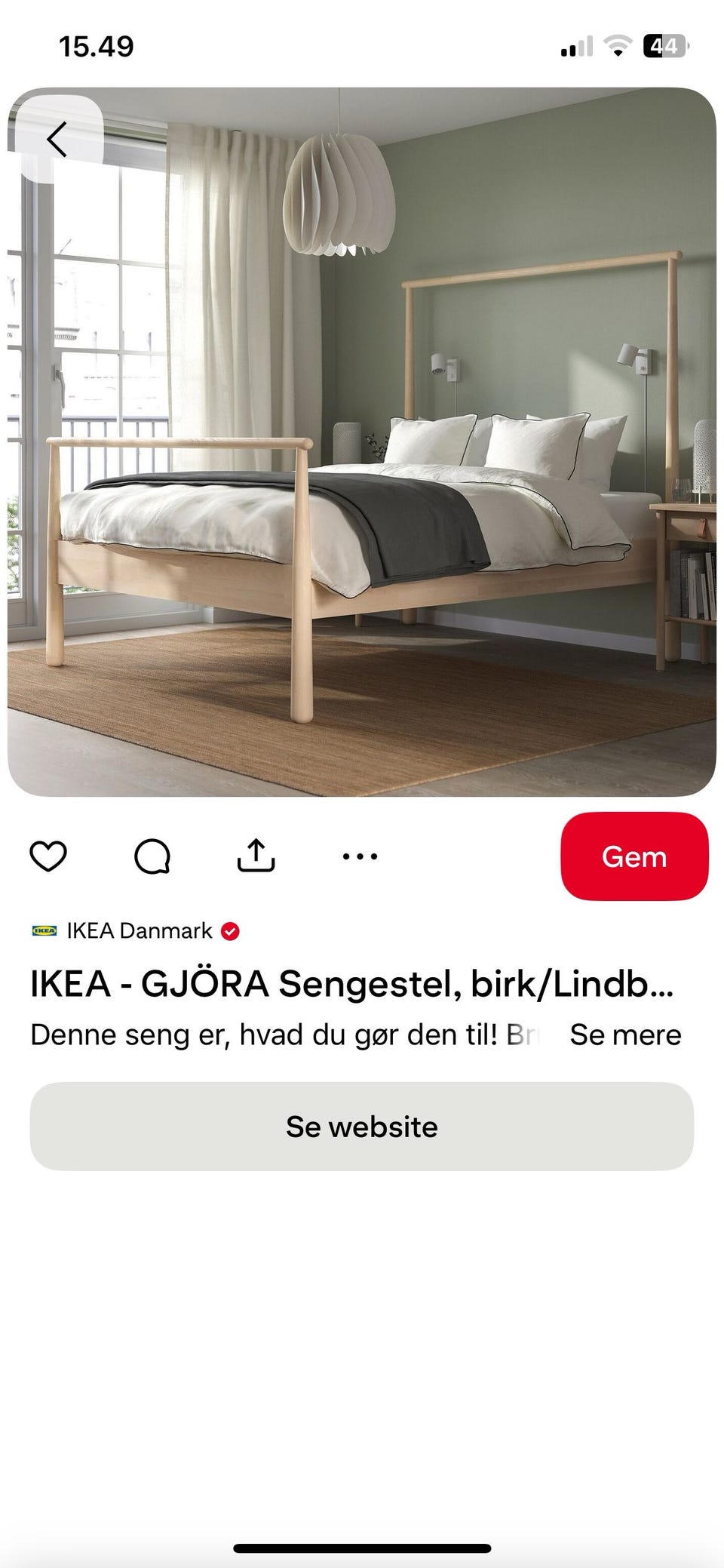Open the comments via speech bubble icon

pos(152,856)
